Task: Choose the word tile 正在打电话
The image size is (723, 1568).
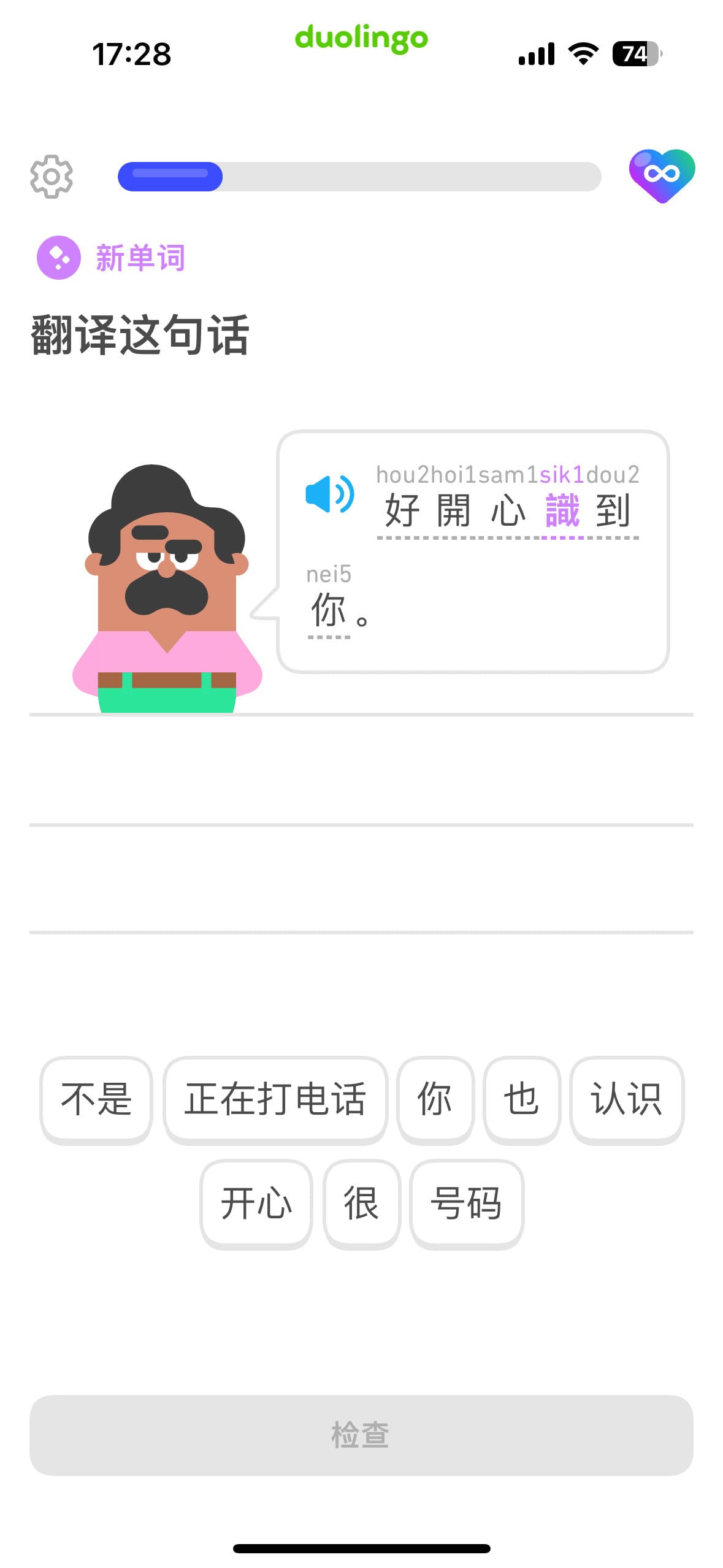Action: [x=275, y=1099]
